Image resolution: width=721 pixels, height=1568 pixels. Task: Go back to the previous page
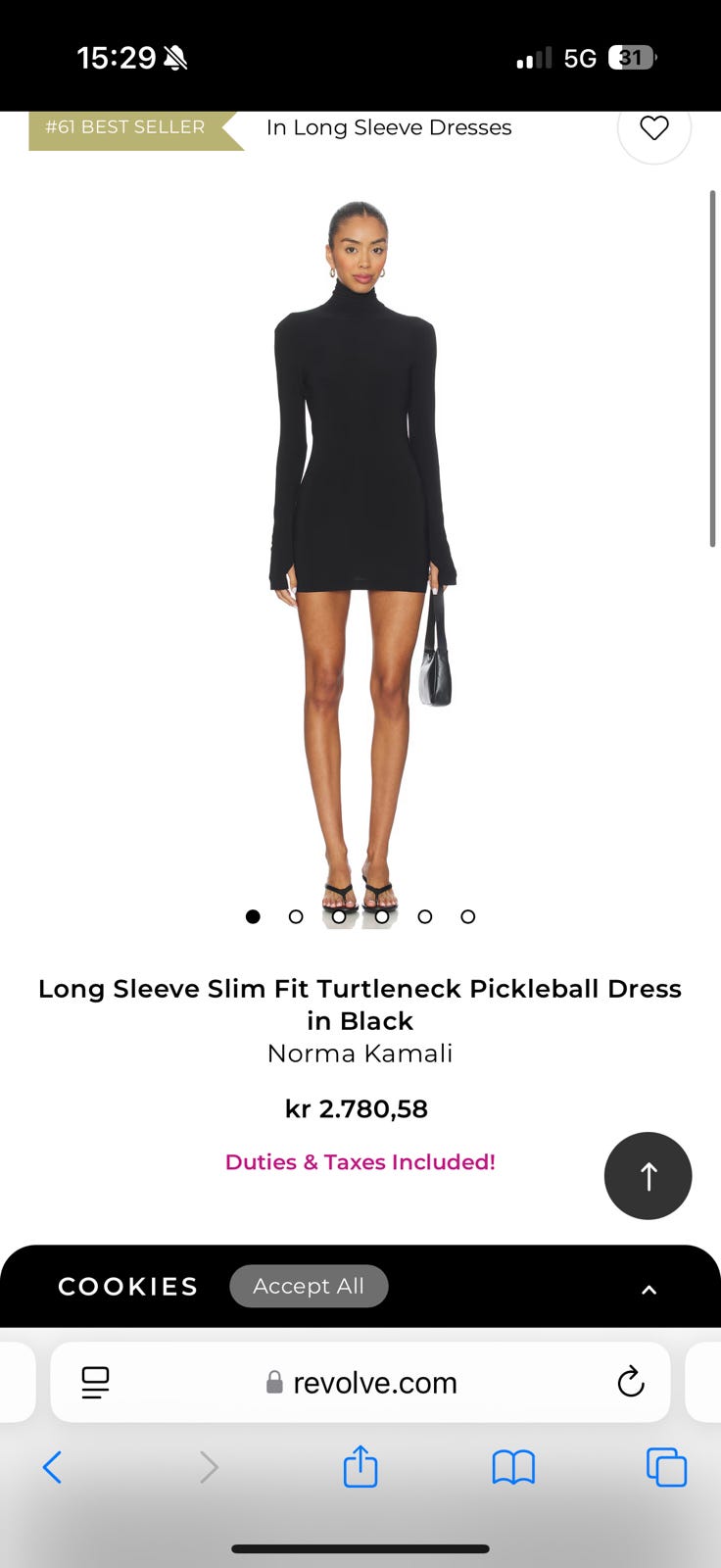coord(53,1467)
